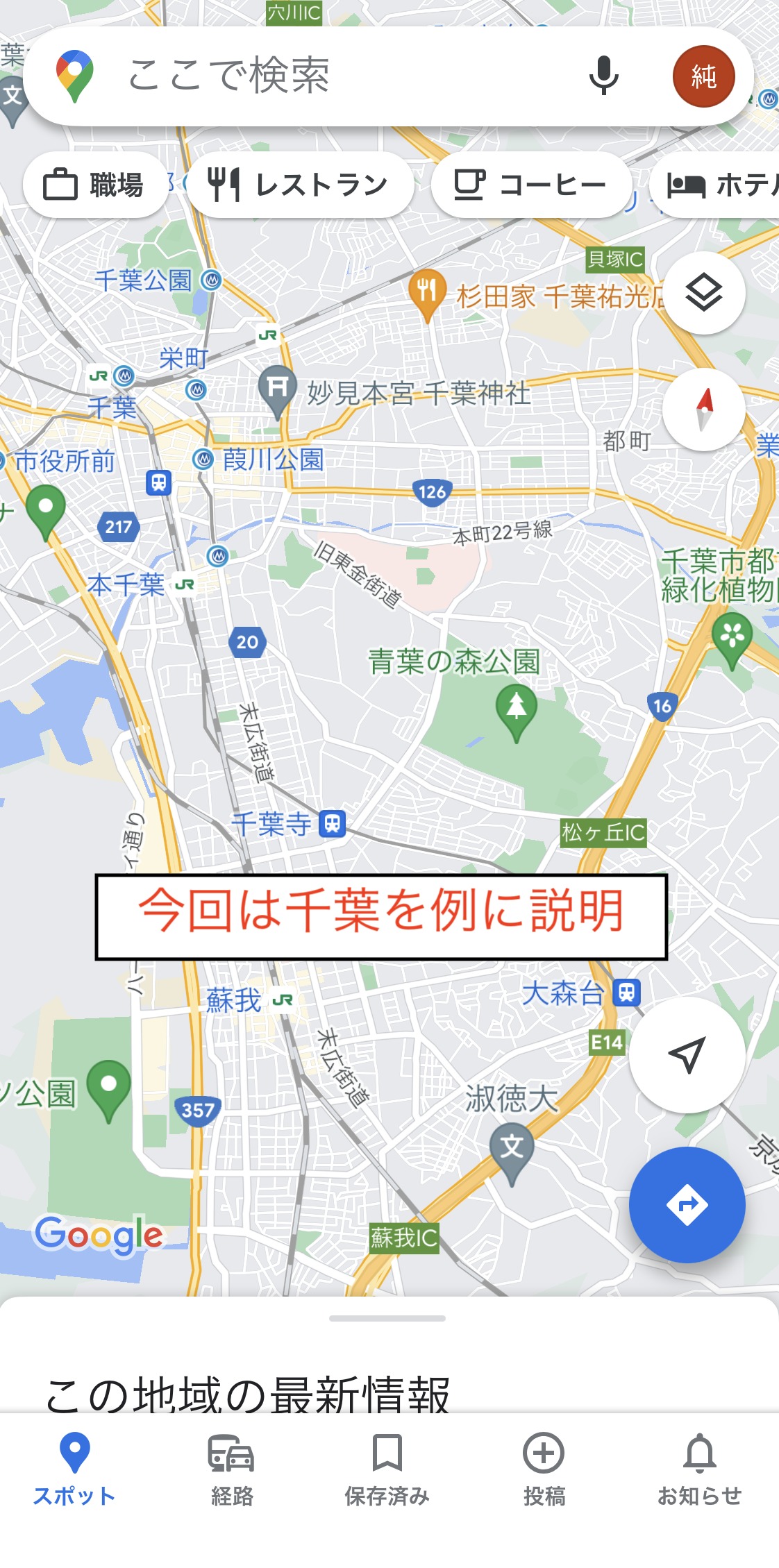
Task: Start voice search with the microphone
Action: [603, 76]
